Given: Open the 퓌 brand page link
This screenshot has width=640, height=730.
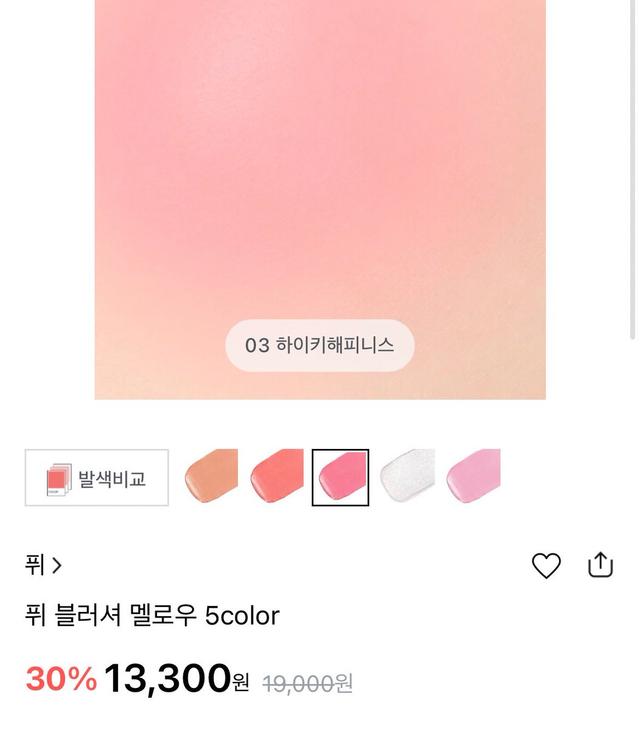Looking at the screenshot, I should 43,565.
